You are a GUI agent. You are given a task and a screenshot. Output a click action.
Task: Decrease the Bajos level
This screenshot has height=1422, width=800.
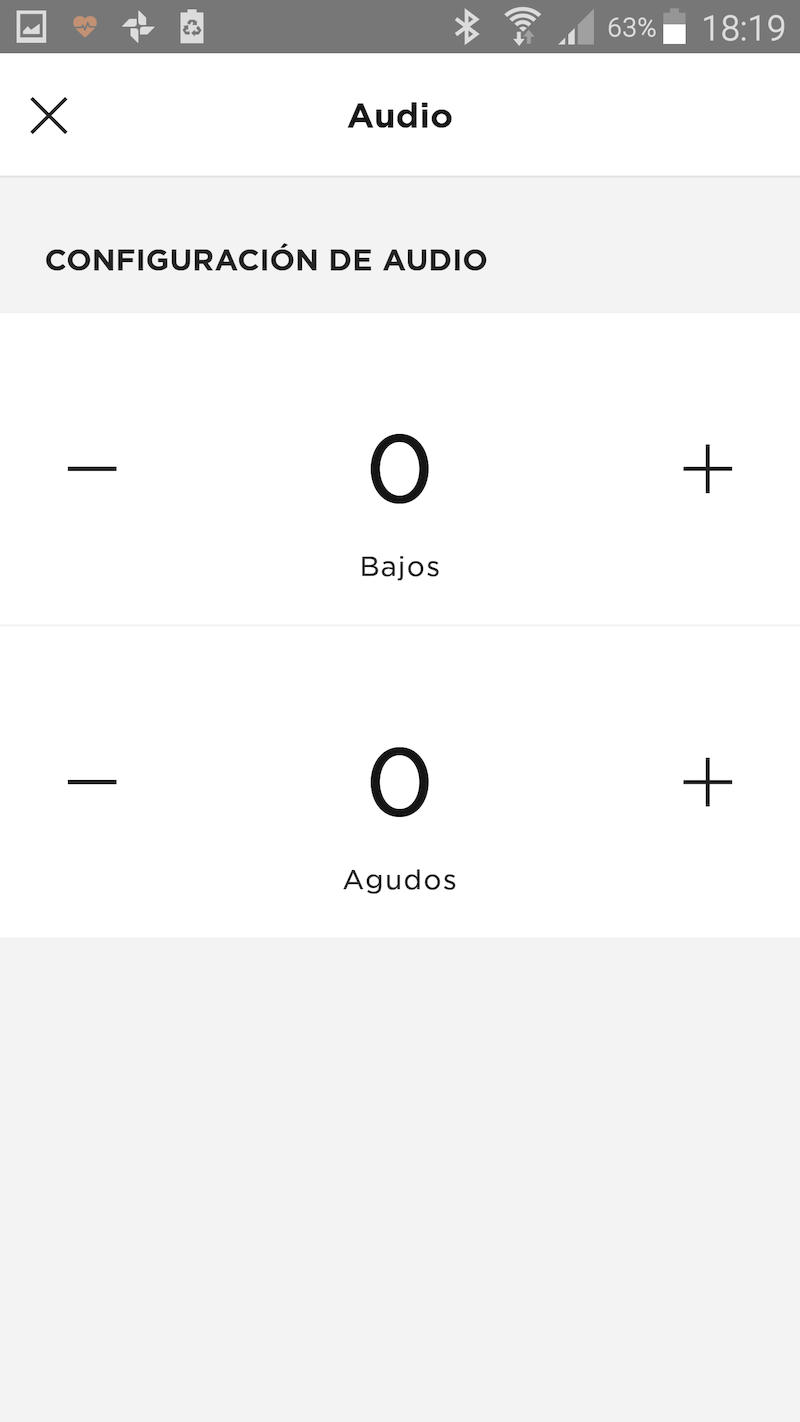click(x=92, y=468)
